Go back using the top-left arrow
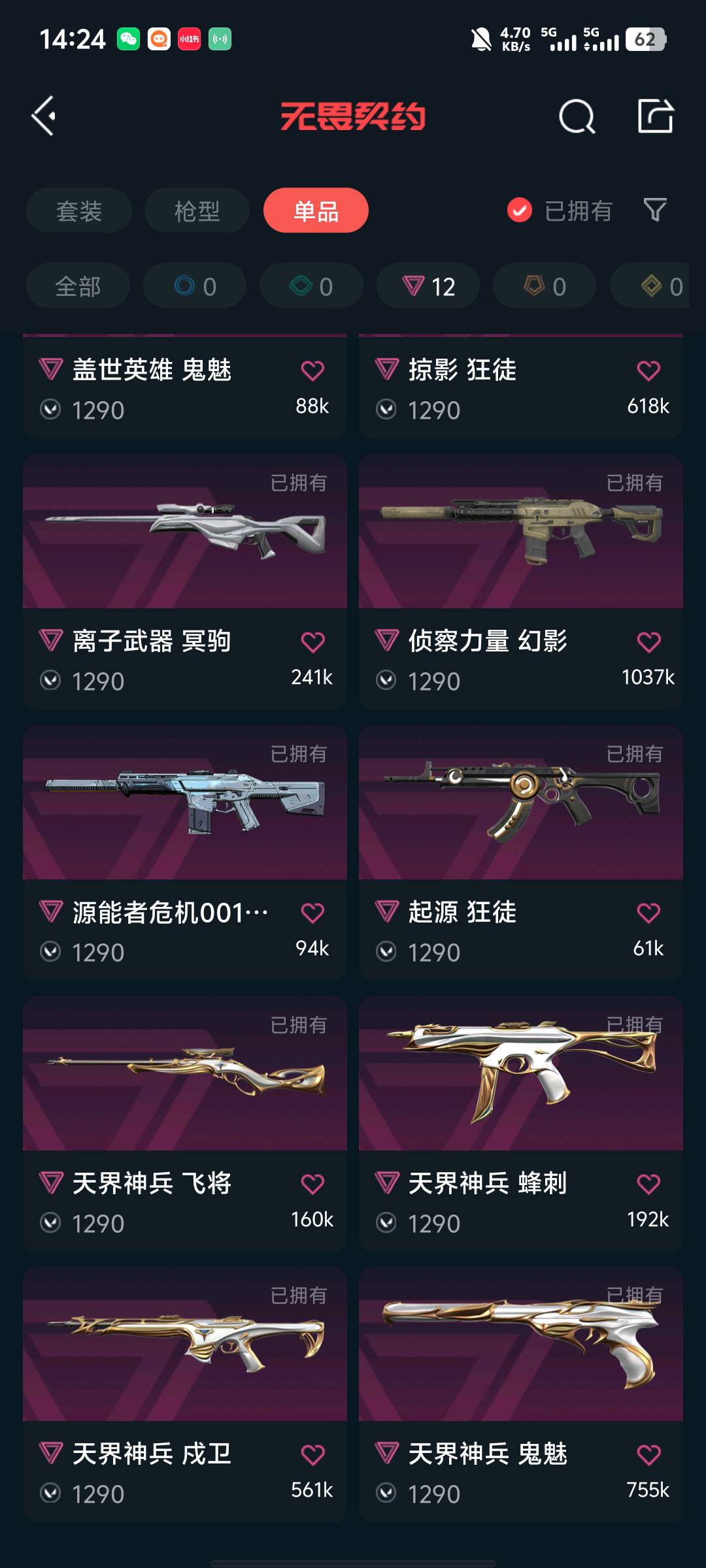The width and height of the screenshot is (706, 1568). point(44,116)
